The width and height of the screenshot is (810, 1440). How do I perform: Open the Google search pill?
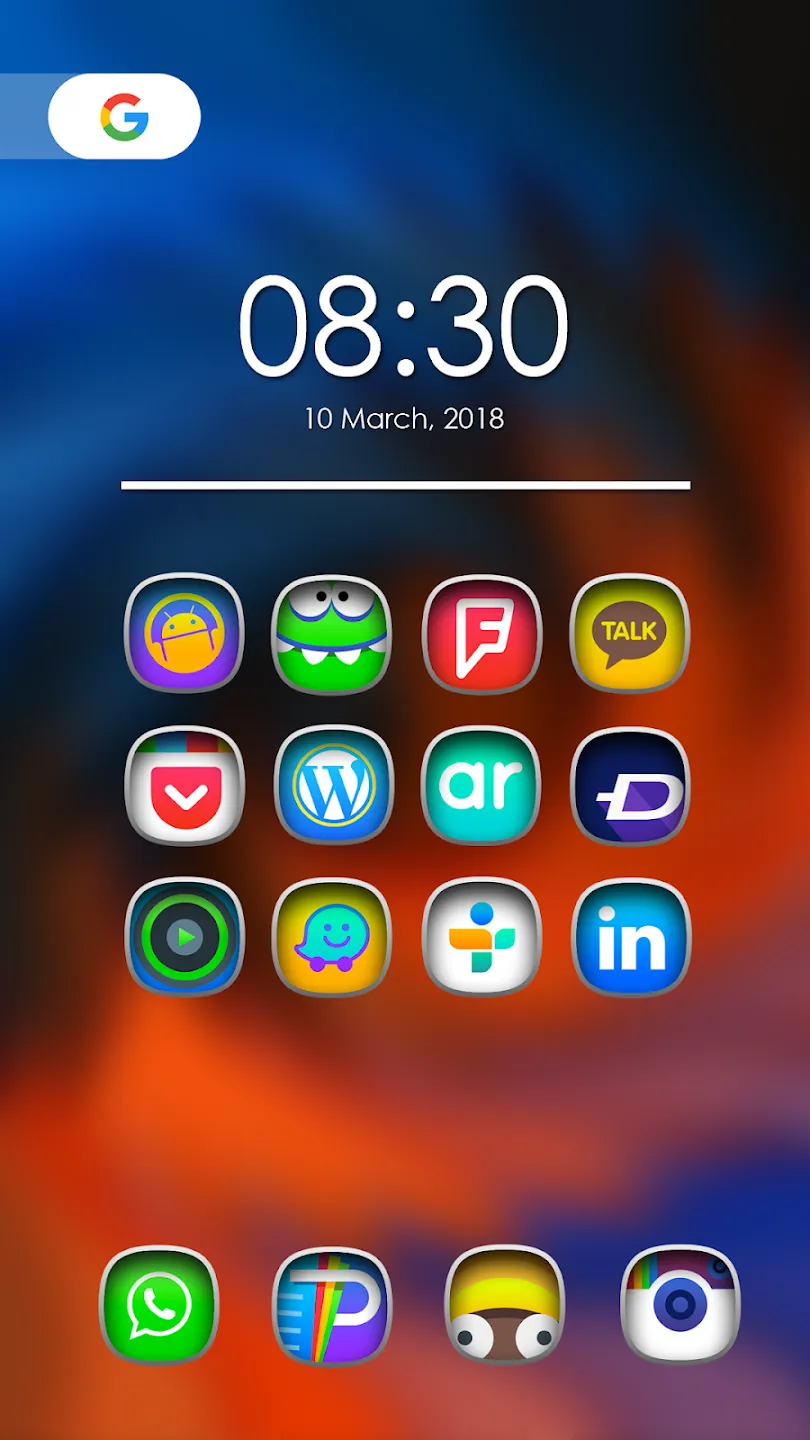click(x=124, y=116)
